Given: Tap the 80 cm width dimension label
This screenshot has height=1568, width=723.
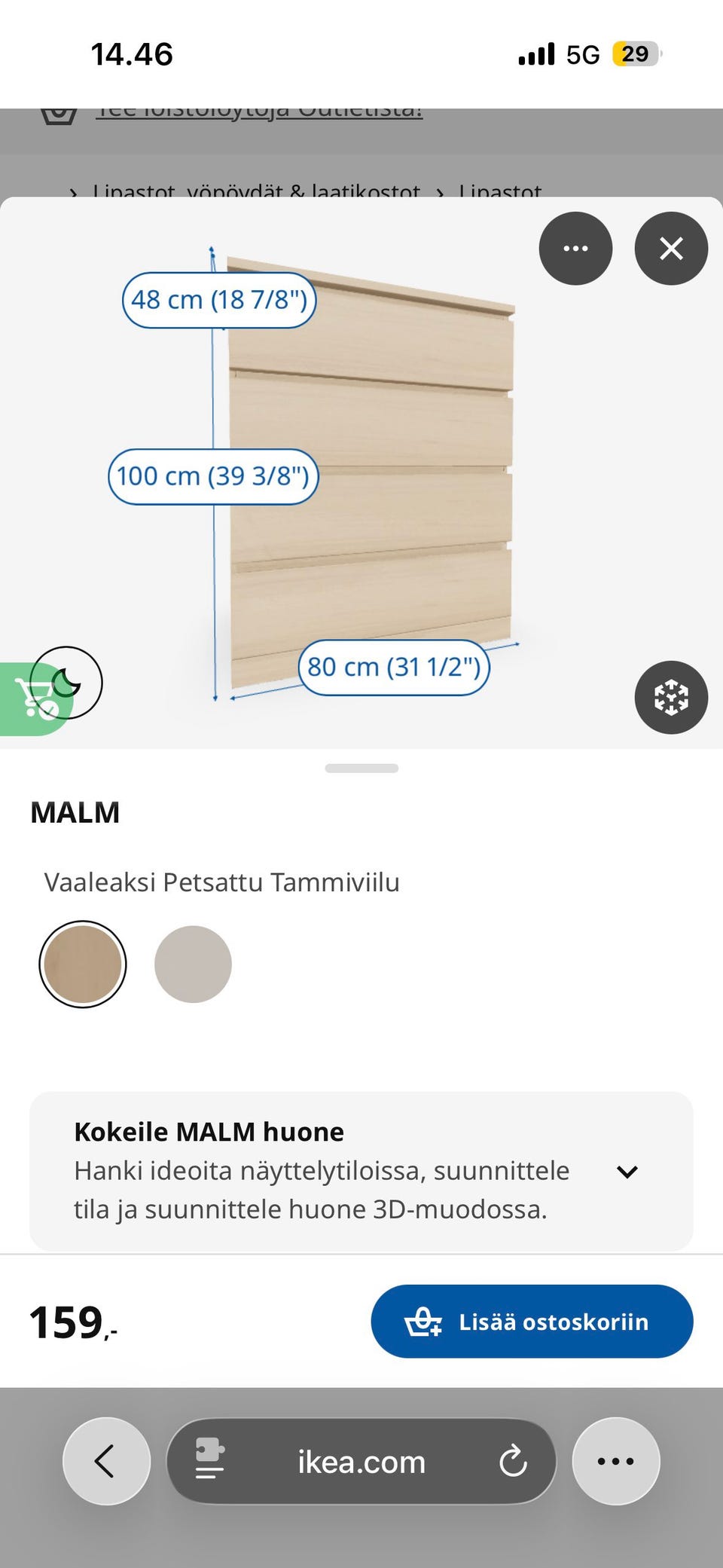Looking at the screenshot, I should click(394, 666).
